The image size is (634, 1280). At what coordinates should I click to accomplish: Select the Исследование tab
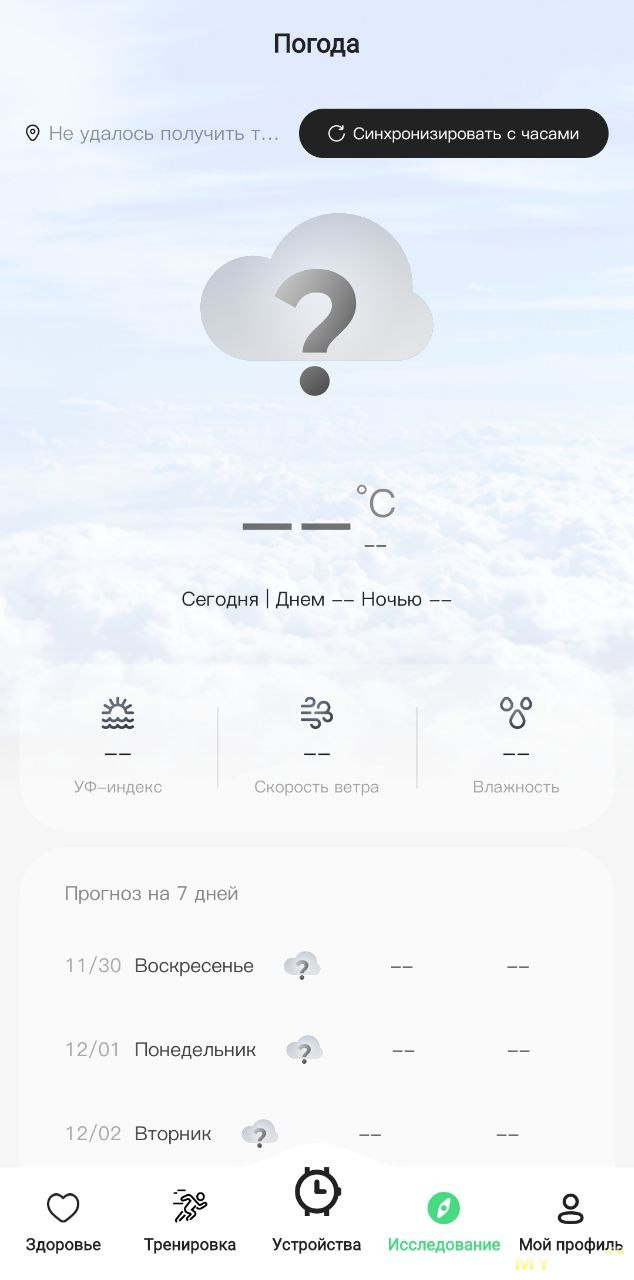pyautogui.click(x=444, y=1221)
